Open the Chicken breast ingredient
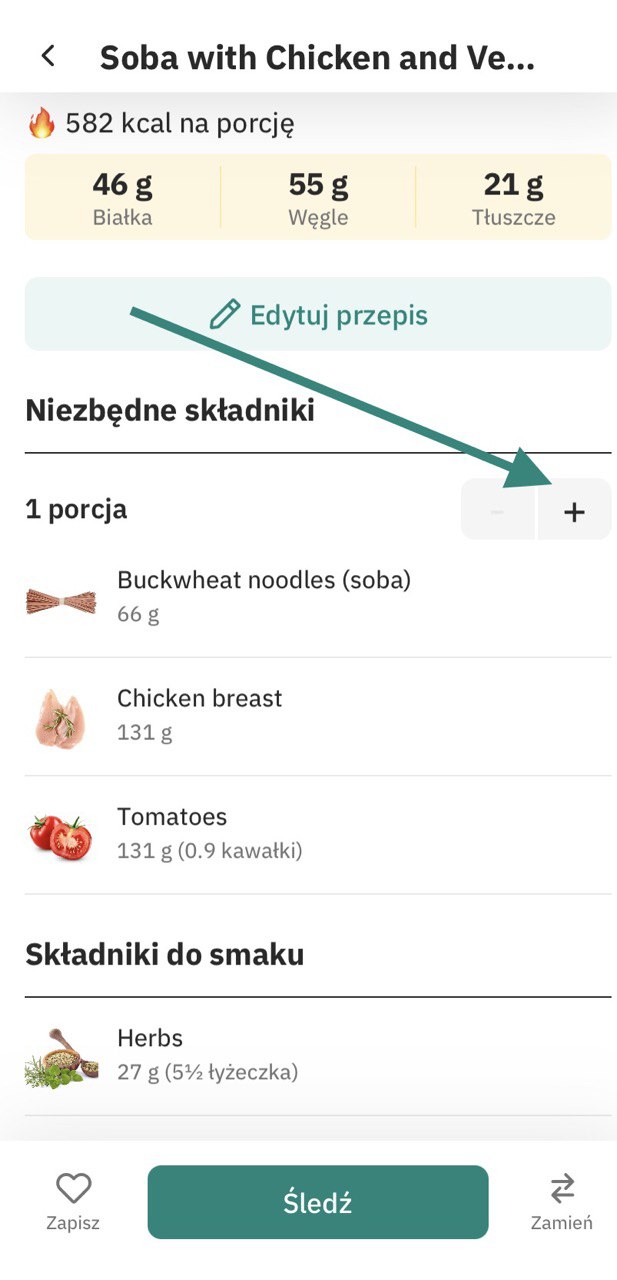617x1280 pixels. pos(200,714)
